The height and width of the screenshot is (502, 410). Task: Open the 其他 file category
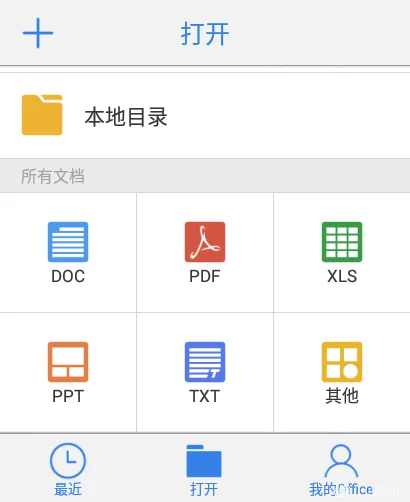pos(342,373)
